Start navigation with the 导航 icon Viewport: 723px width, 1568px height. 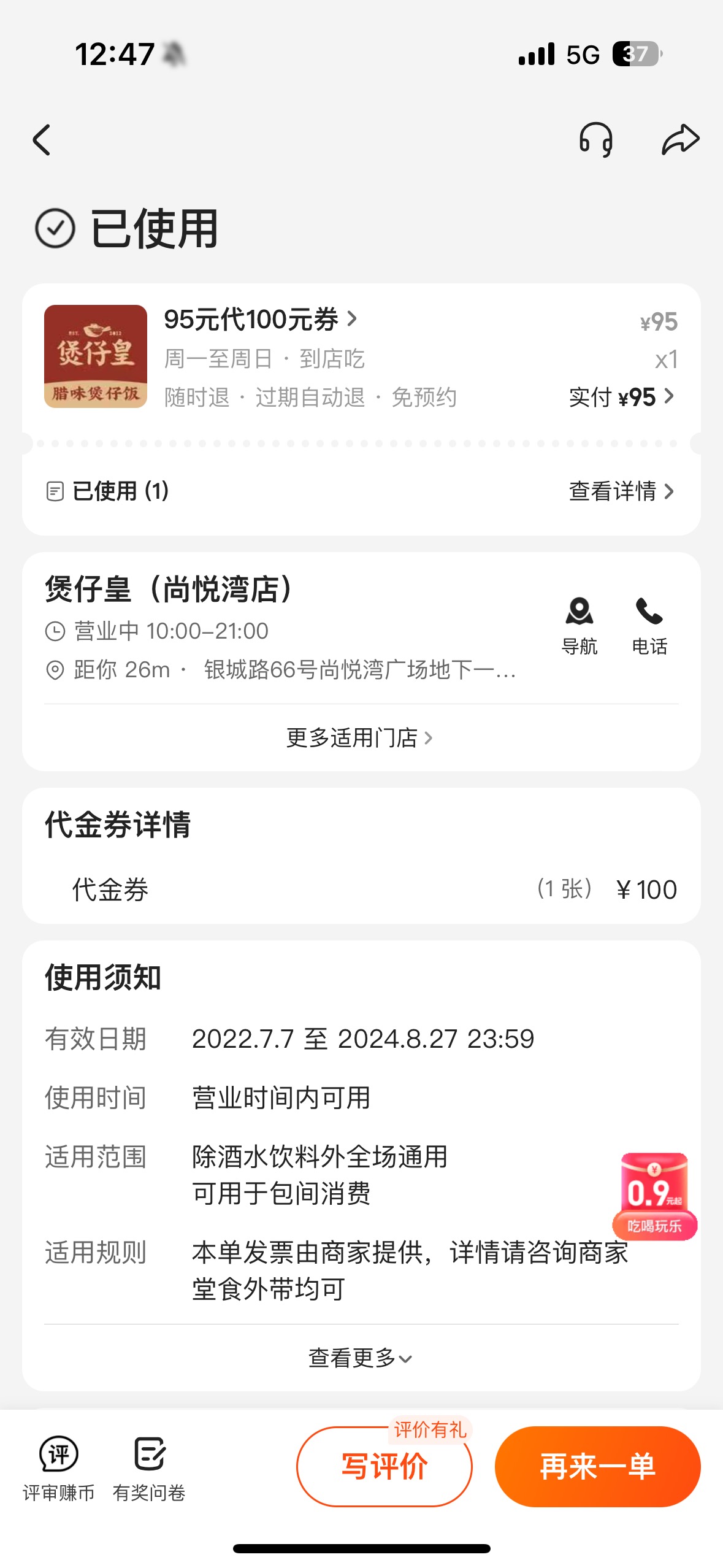580,626
